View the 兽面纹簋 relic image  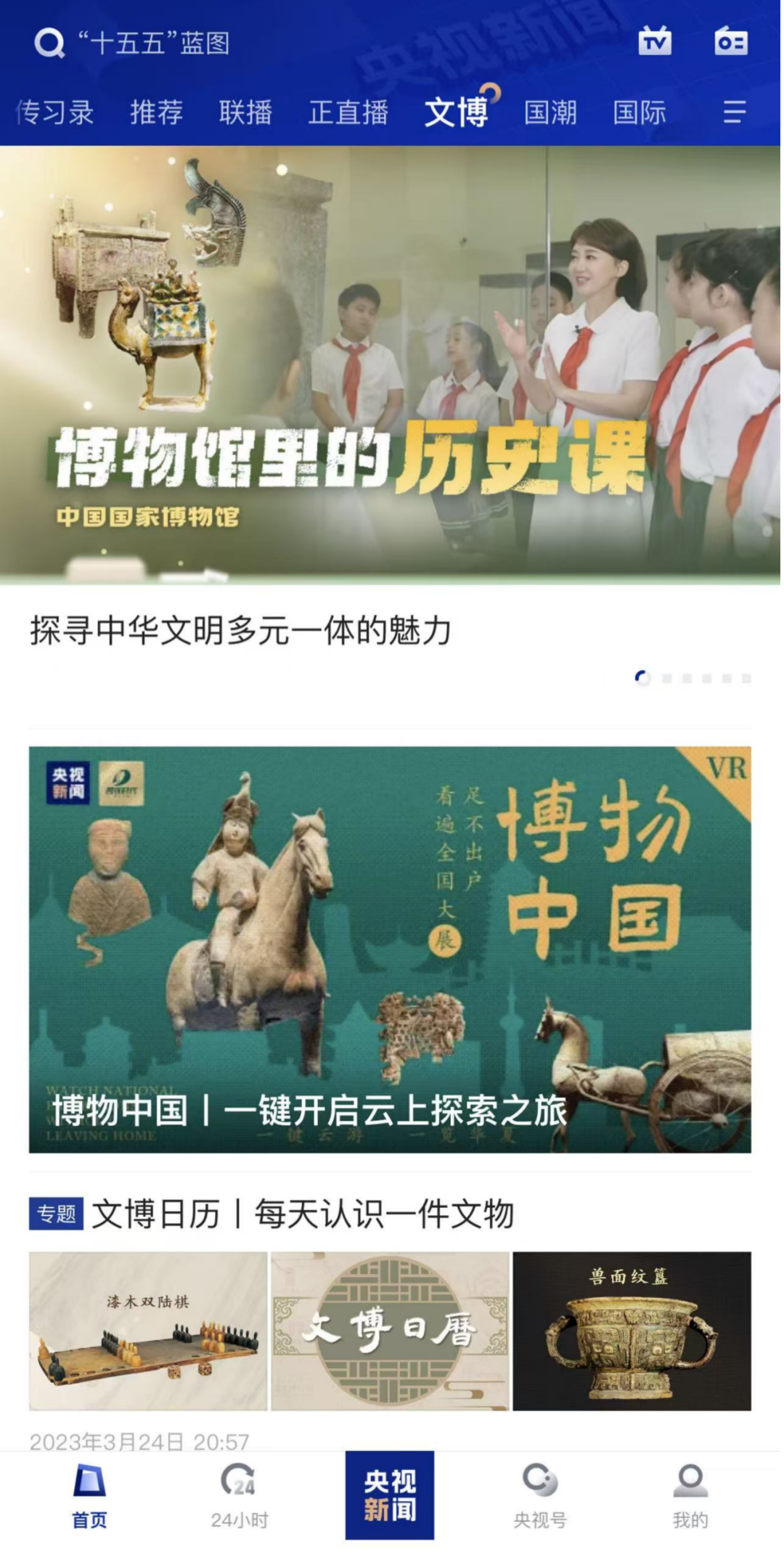pyautogui.click(x=632, y=1331)
